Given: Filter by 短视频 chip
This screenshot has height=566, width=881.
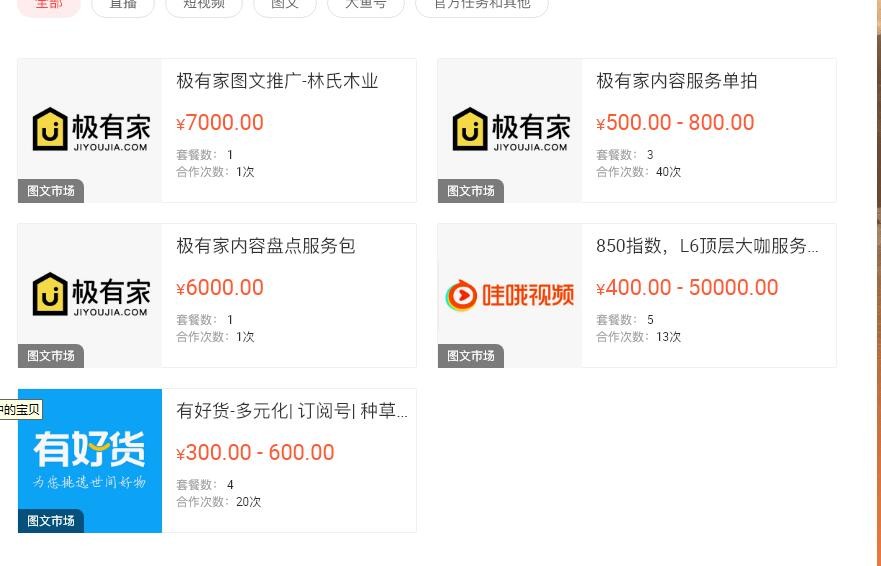Looking at the screenshot, I should pyautogui.click(x=204, y=6).
